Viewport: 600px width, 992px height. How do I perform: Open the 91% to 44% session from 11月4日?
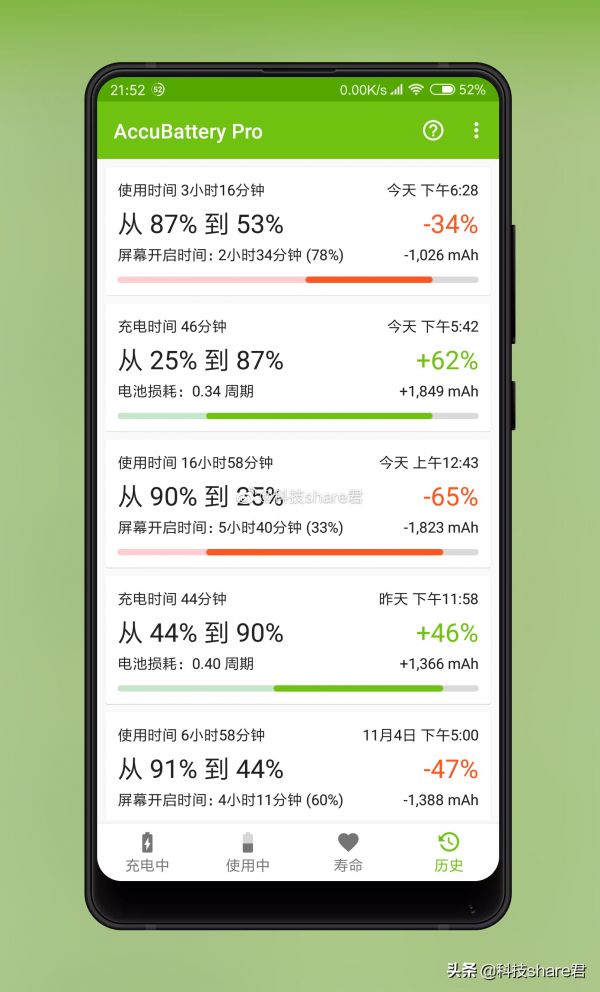point(298,767)
